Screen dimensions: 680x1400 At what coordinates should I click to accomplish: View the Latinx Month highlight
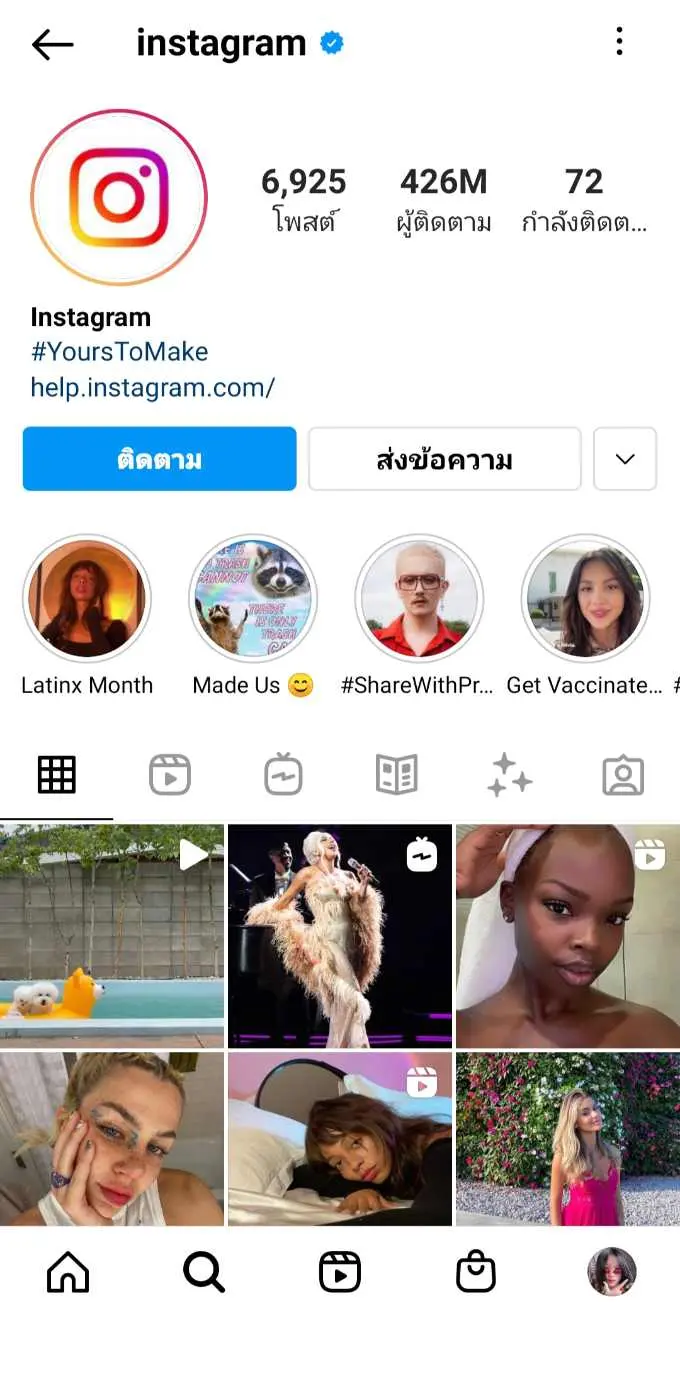pos(87,597)
